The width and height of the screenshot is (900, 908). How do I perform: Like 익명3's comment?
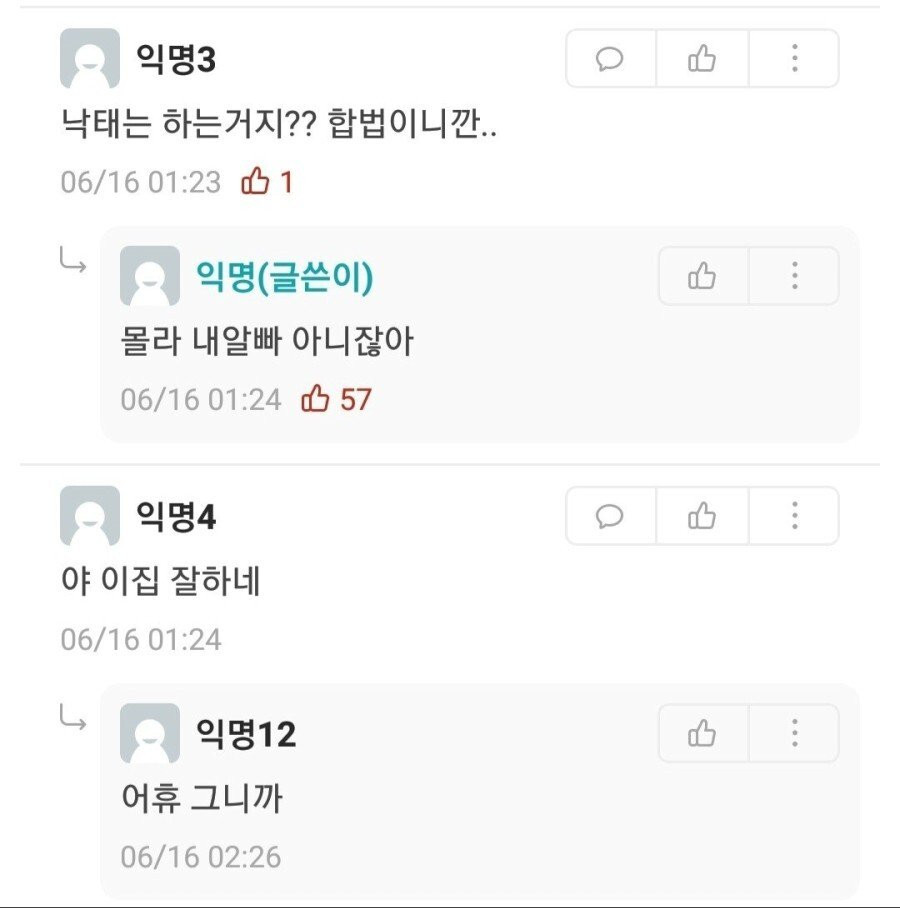(x=702, y=59)
